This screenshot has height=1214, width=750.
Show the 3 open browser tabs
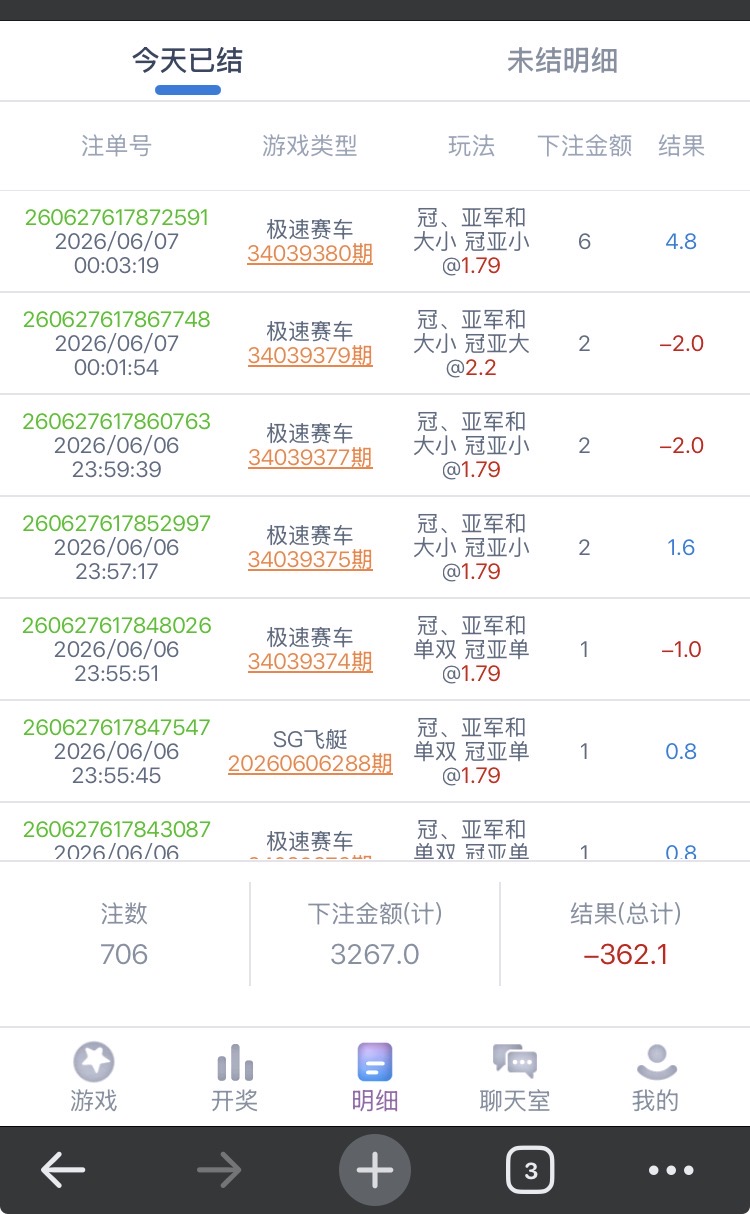coord(530,1170)
